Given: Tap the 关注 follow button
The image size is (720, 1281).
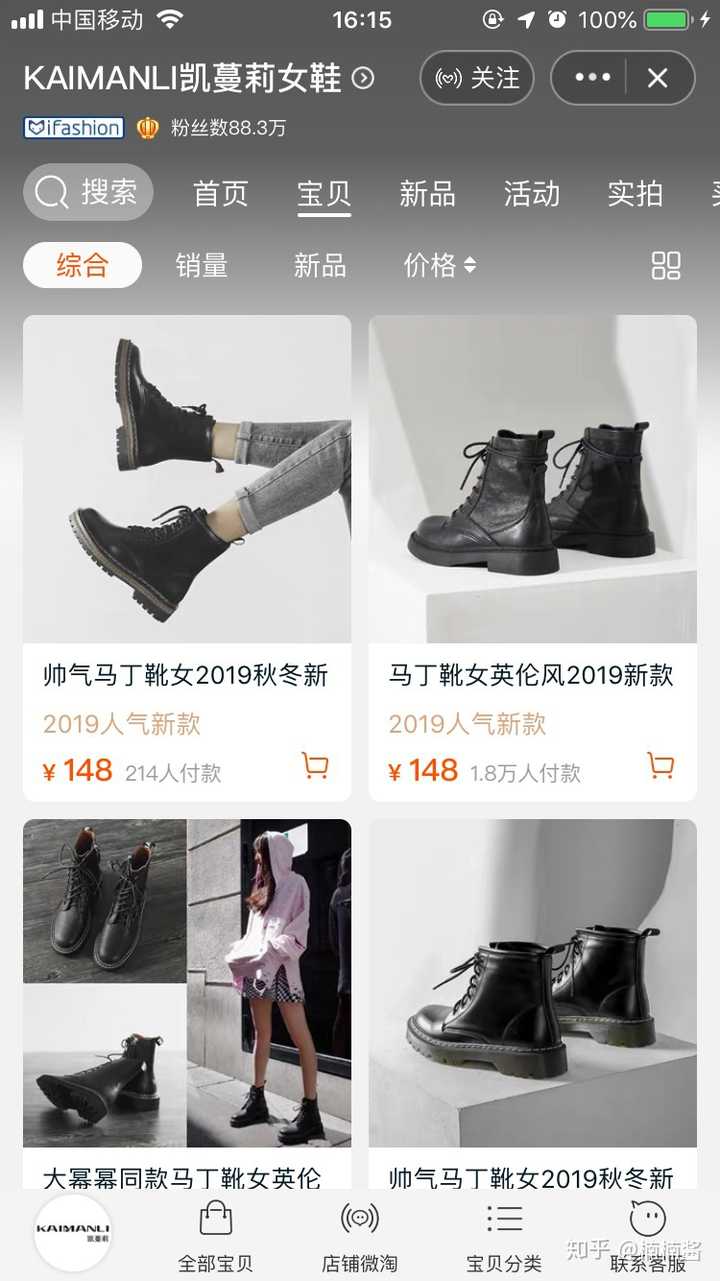Looking at the screenshot, I should click(477, 78).
